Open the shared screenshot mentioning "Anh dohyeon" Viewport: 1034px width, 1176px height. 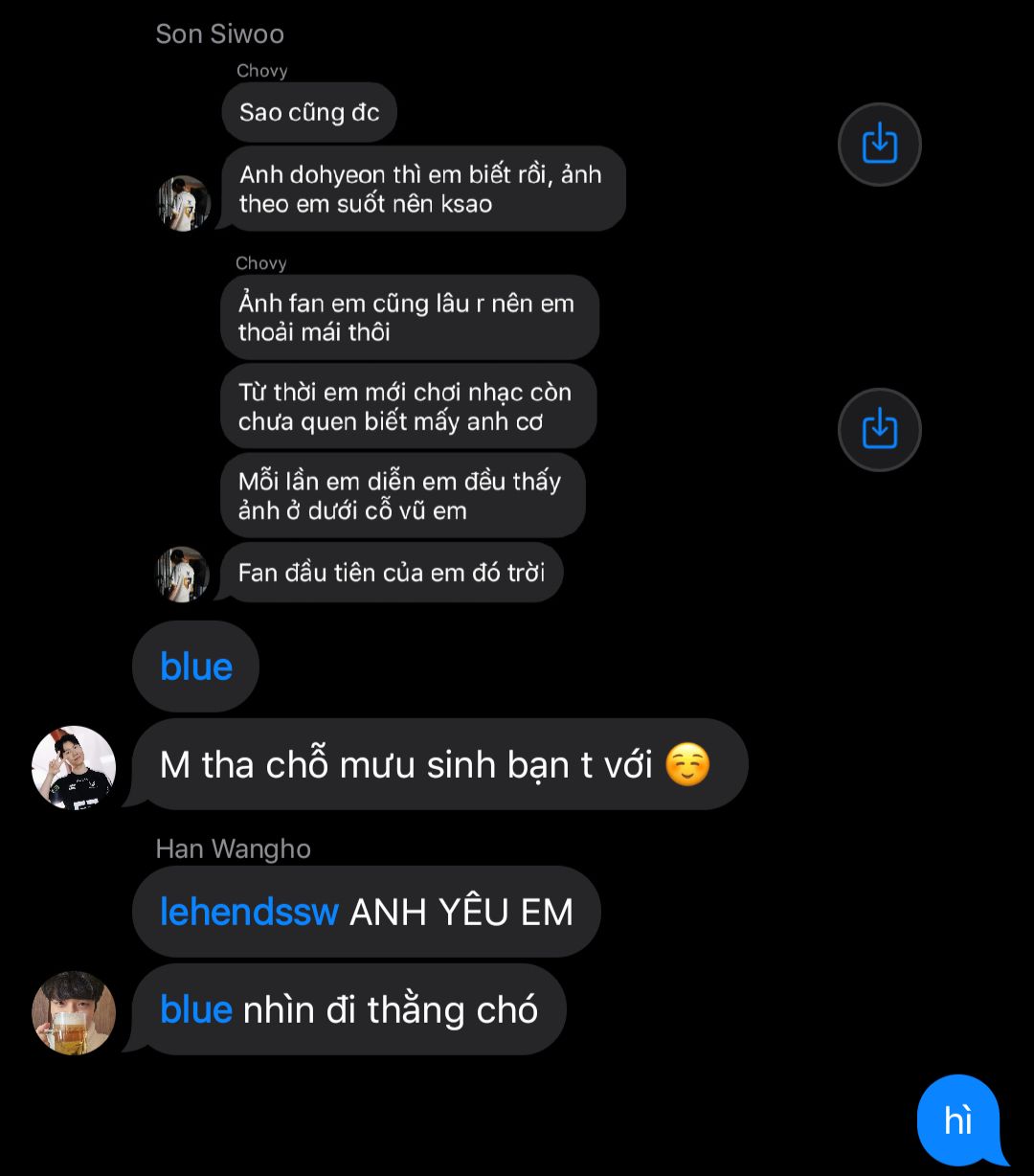(421, 189)
